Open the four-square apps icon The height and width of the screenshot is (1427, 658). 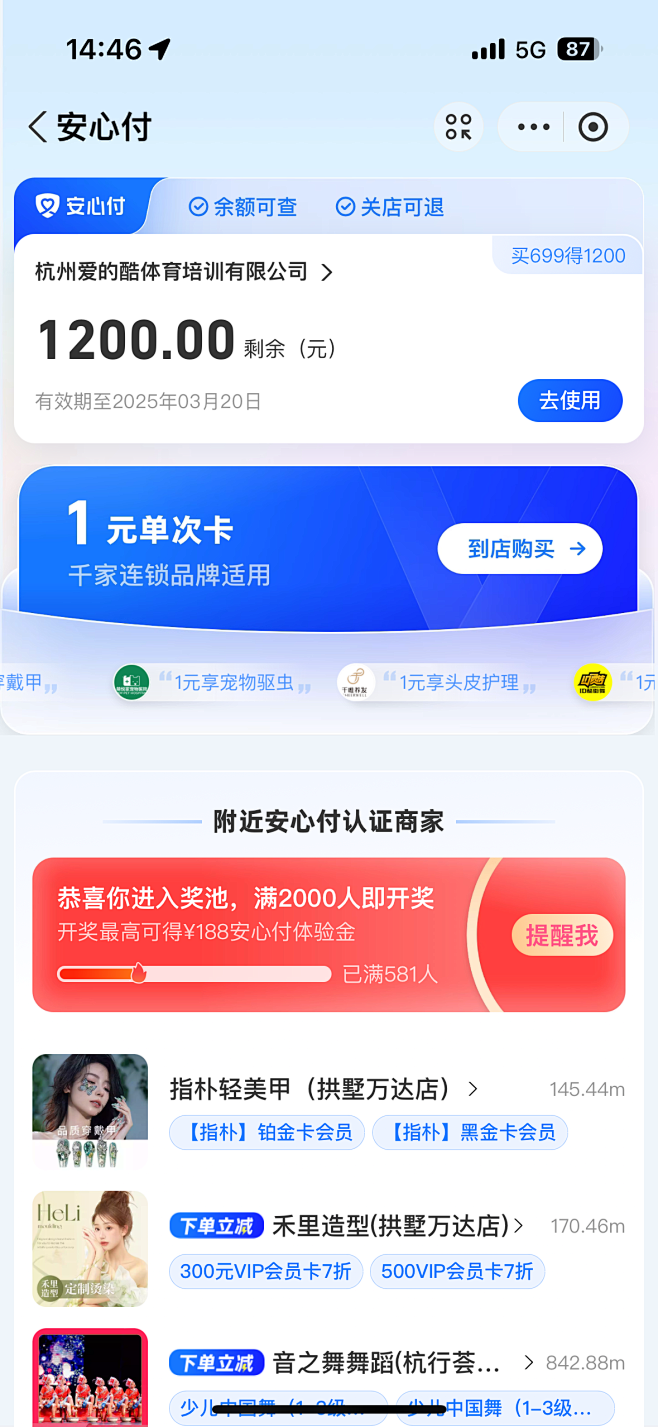click(458, 127)
